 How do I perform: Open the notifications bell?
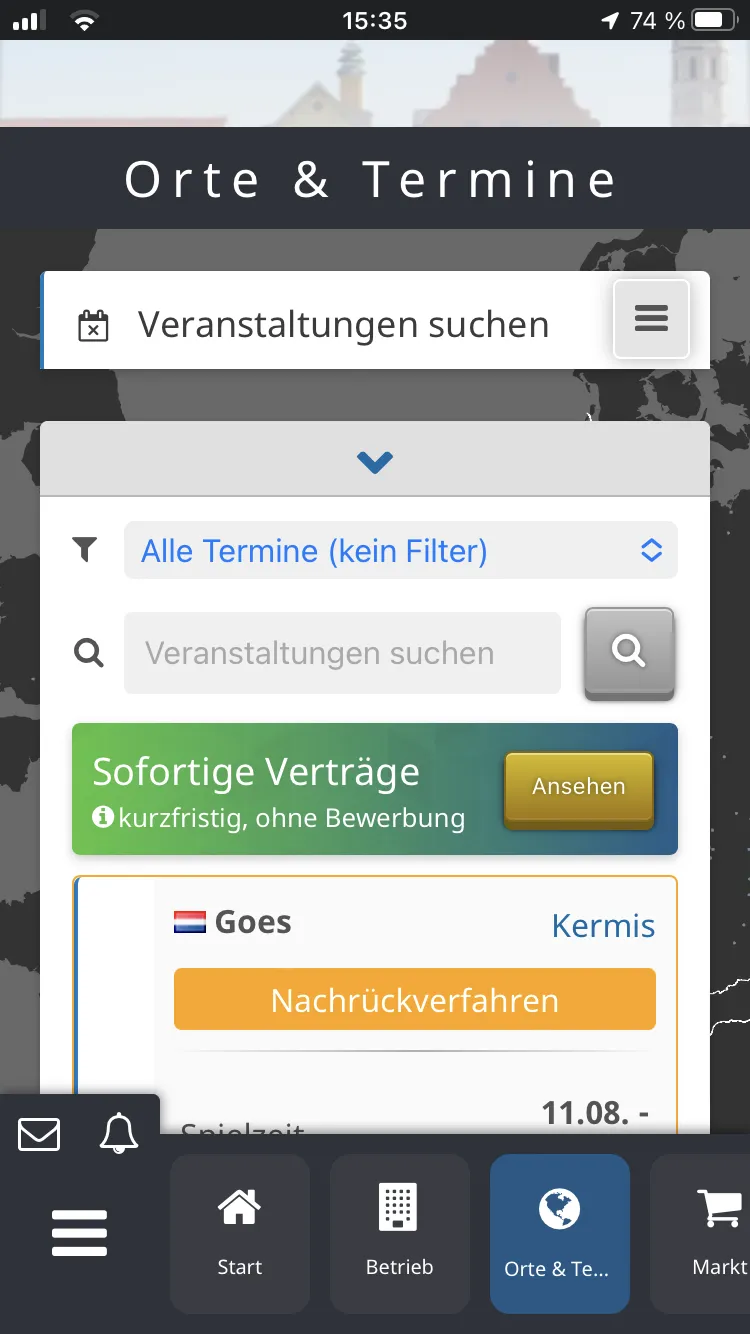(118, 1134)
